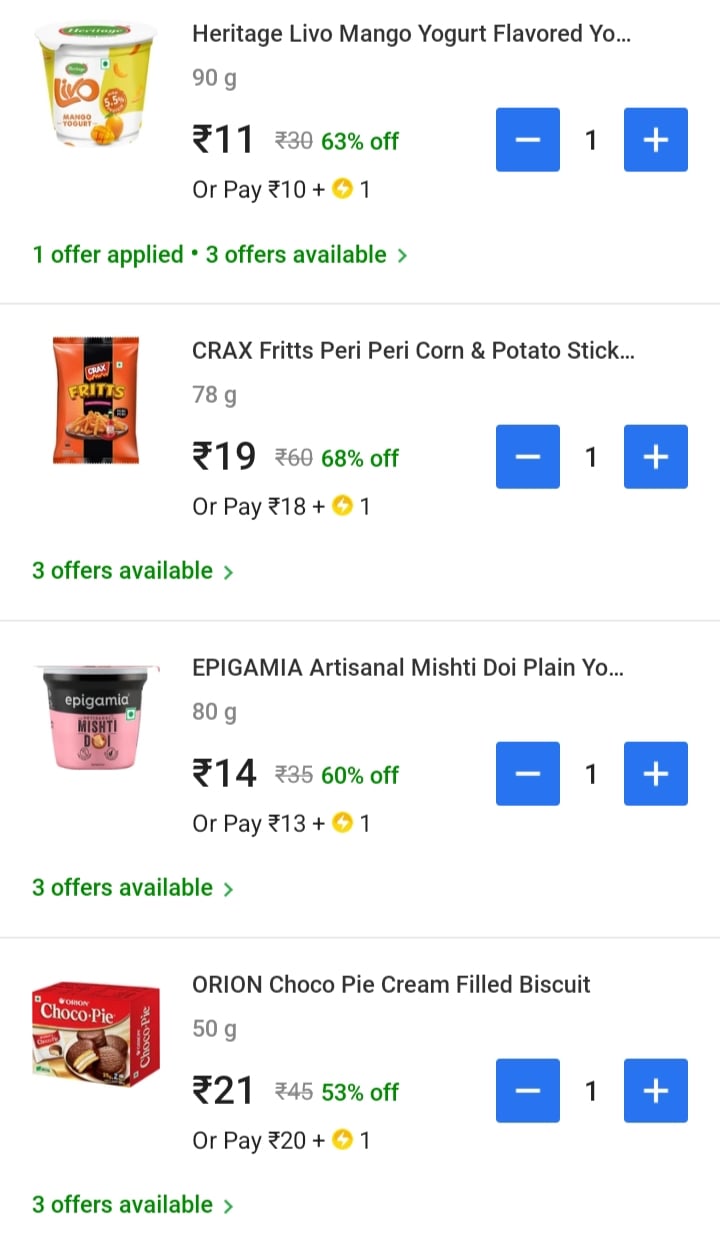Viewport: 720px width, 1245px height.
Task: Remove one ORION Choco Pie
Action: pos(528,1091)
